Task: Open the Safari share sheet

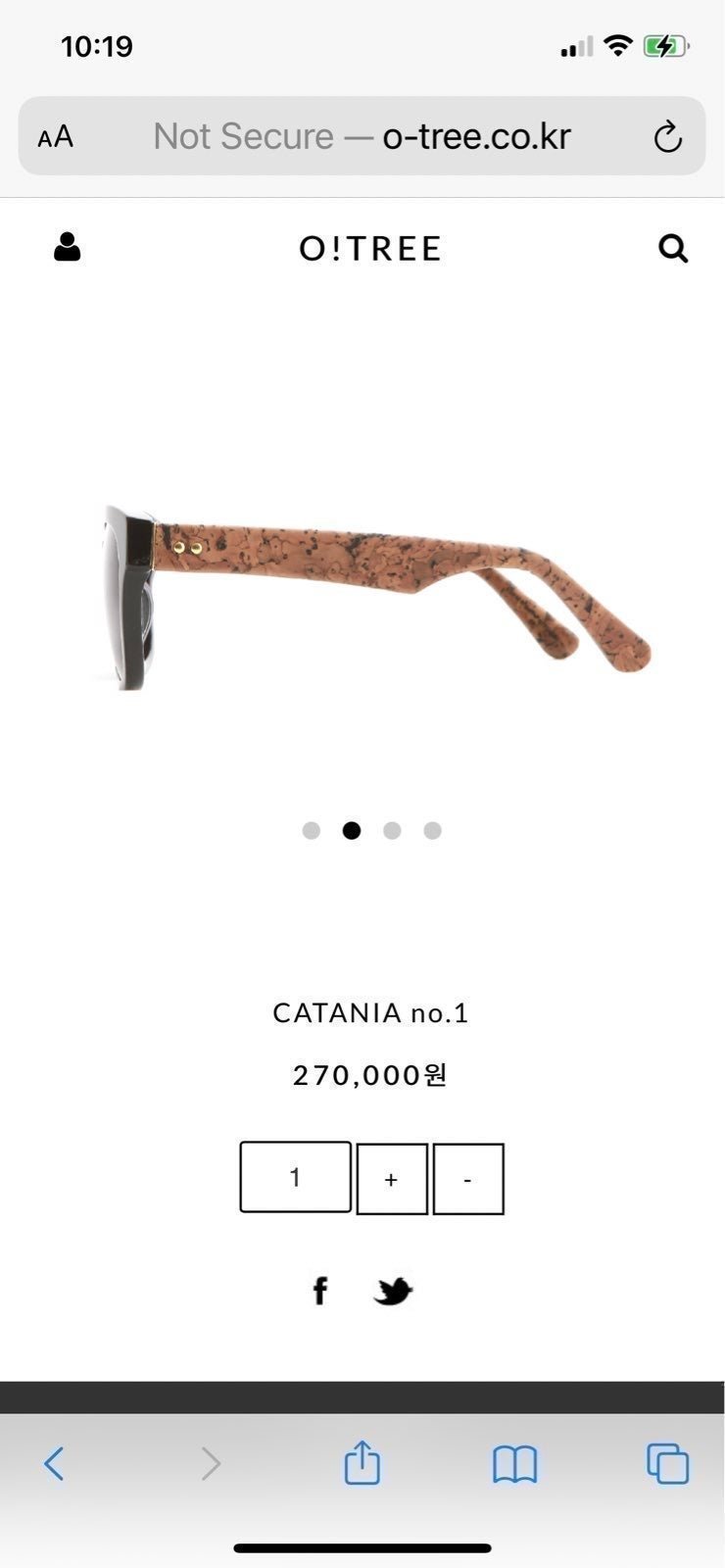Action: pyautogui.click(x=362, y=1462)
